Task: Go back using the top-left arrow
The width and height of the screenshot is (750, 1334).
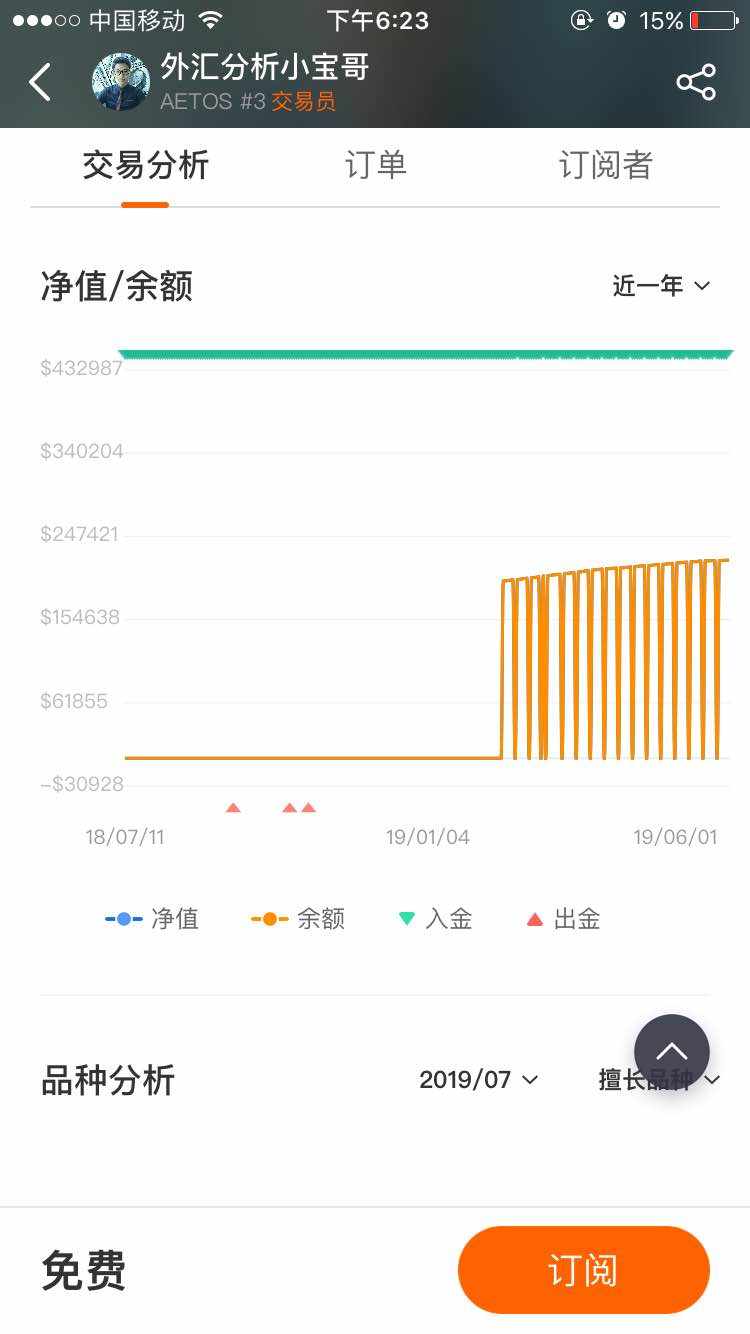Action: tap(40, 82)
